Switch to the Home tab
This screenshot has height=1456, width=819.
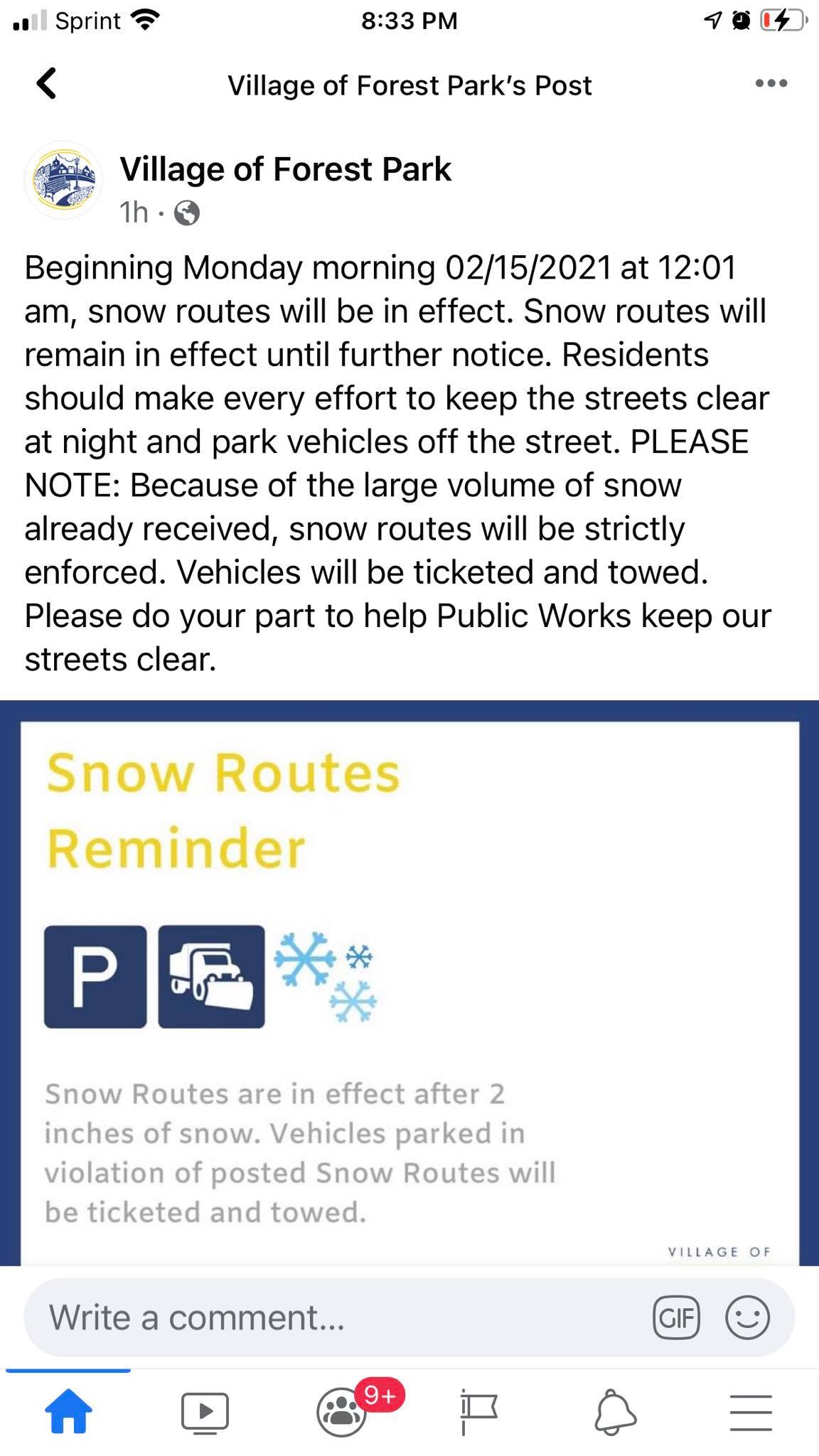[x=68, y=1413]
